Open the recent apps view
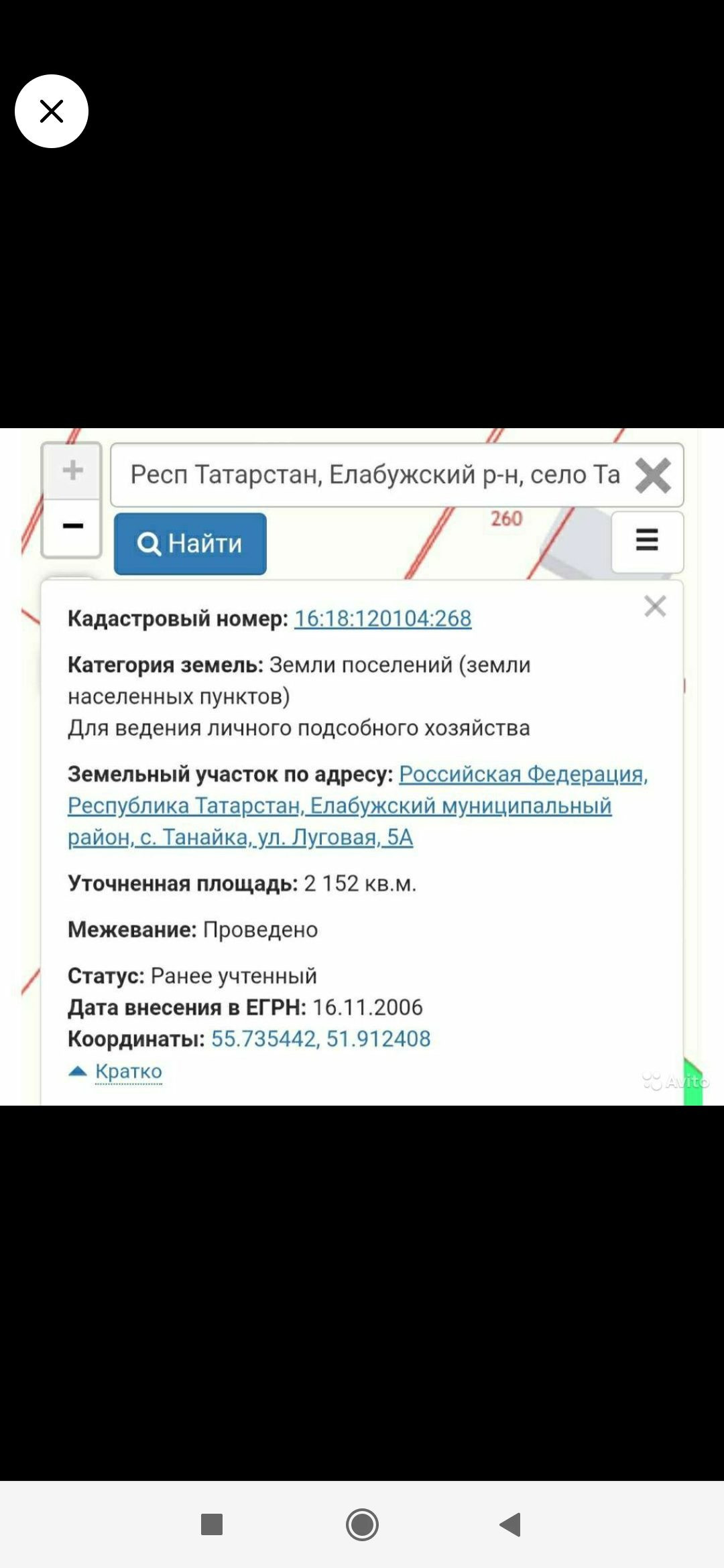 pyautogui.click(x=212, y=1524)
